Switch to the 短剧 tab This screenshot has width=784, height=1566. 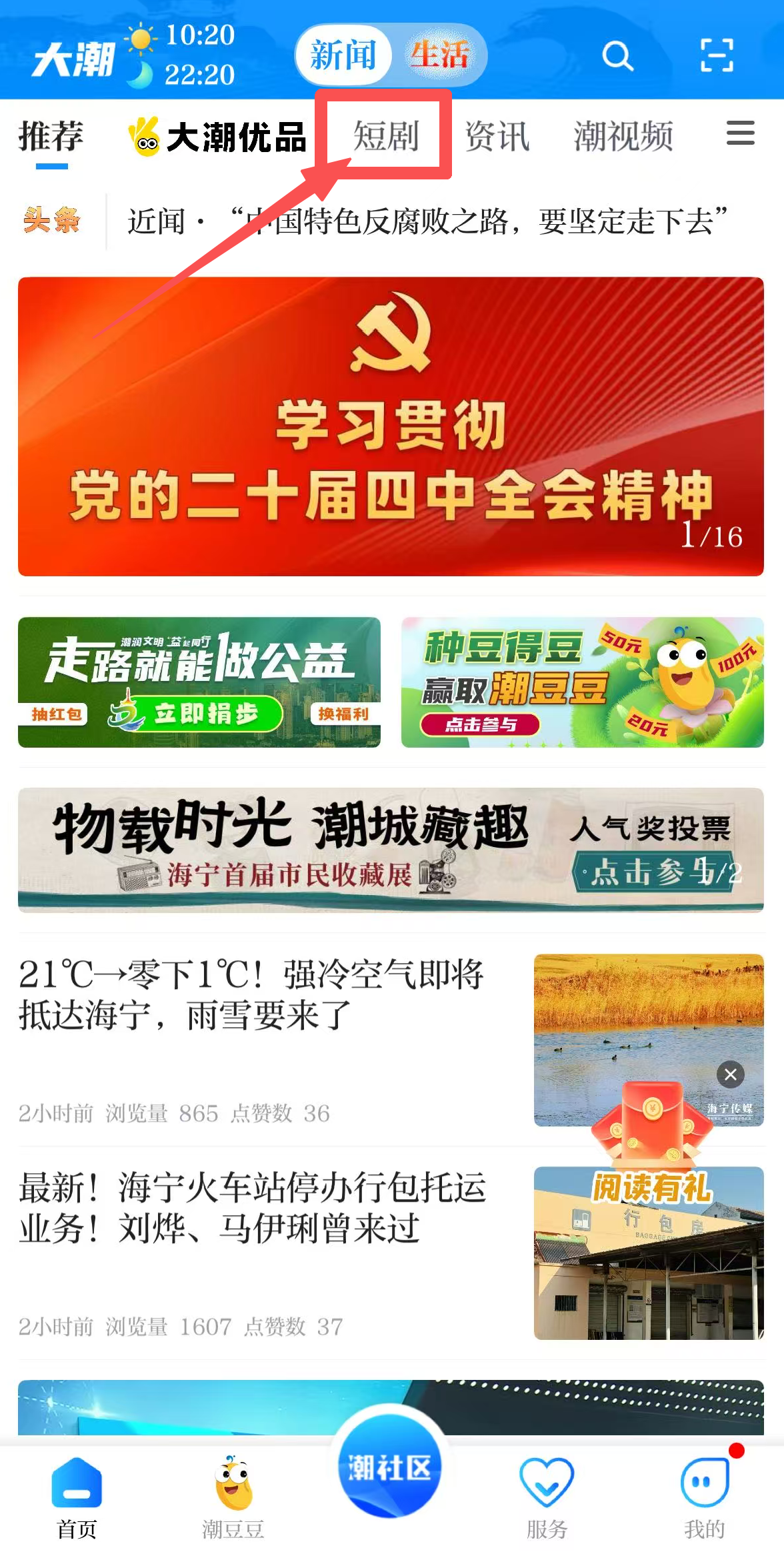(x=386, y=137)
